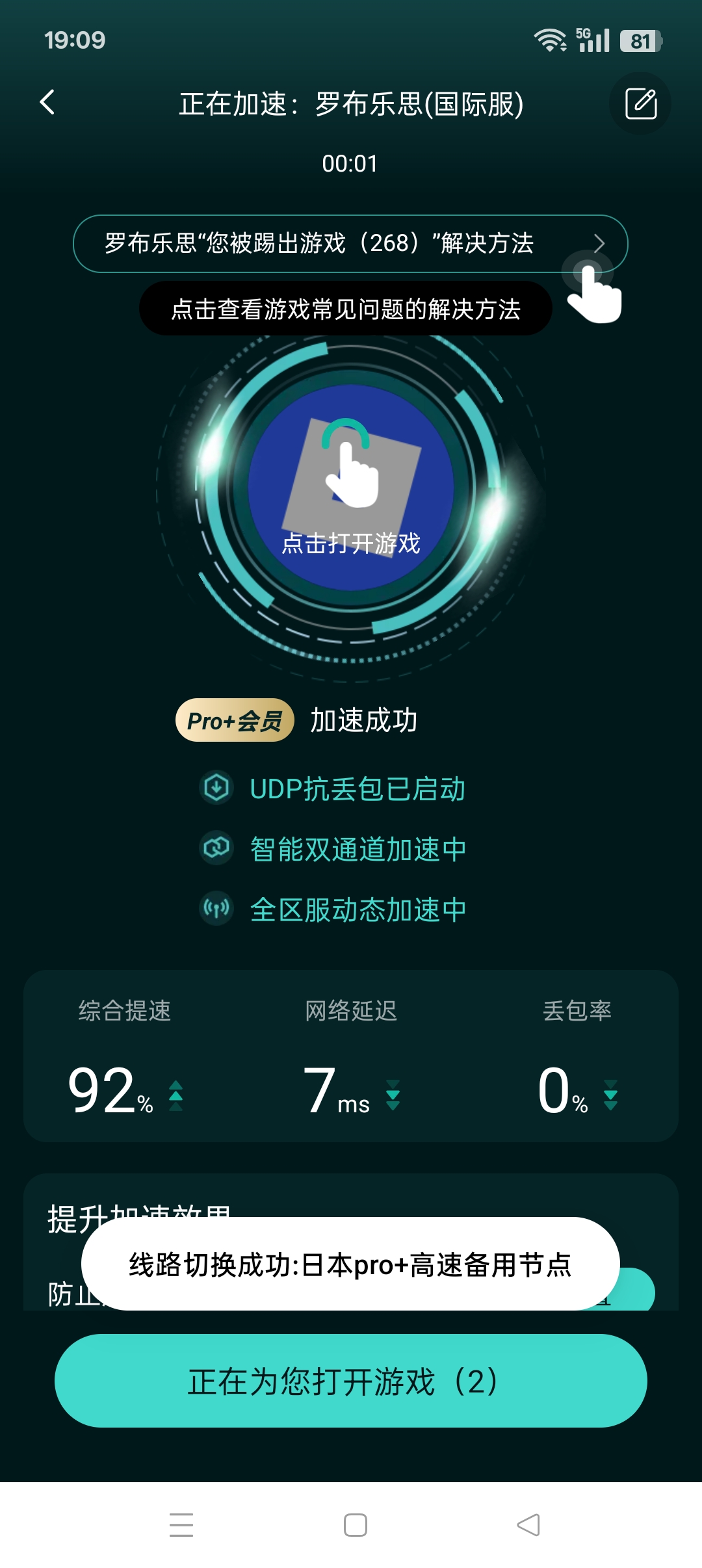Expand the 罗布乐思 268 solution banner chevron

click(x=599, y=244)
